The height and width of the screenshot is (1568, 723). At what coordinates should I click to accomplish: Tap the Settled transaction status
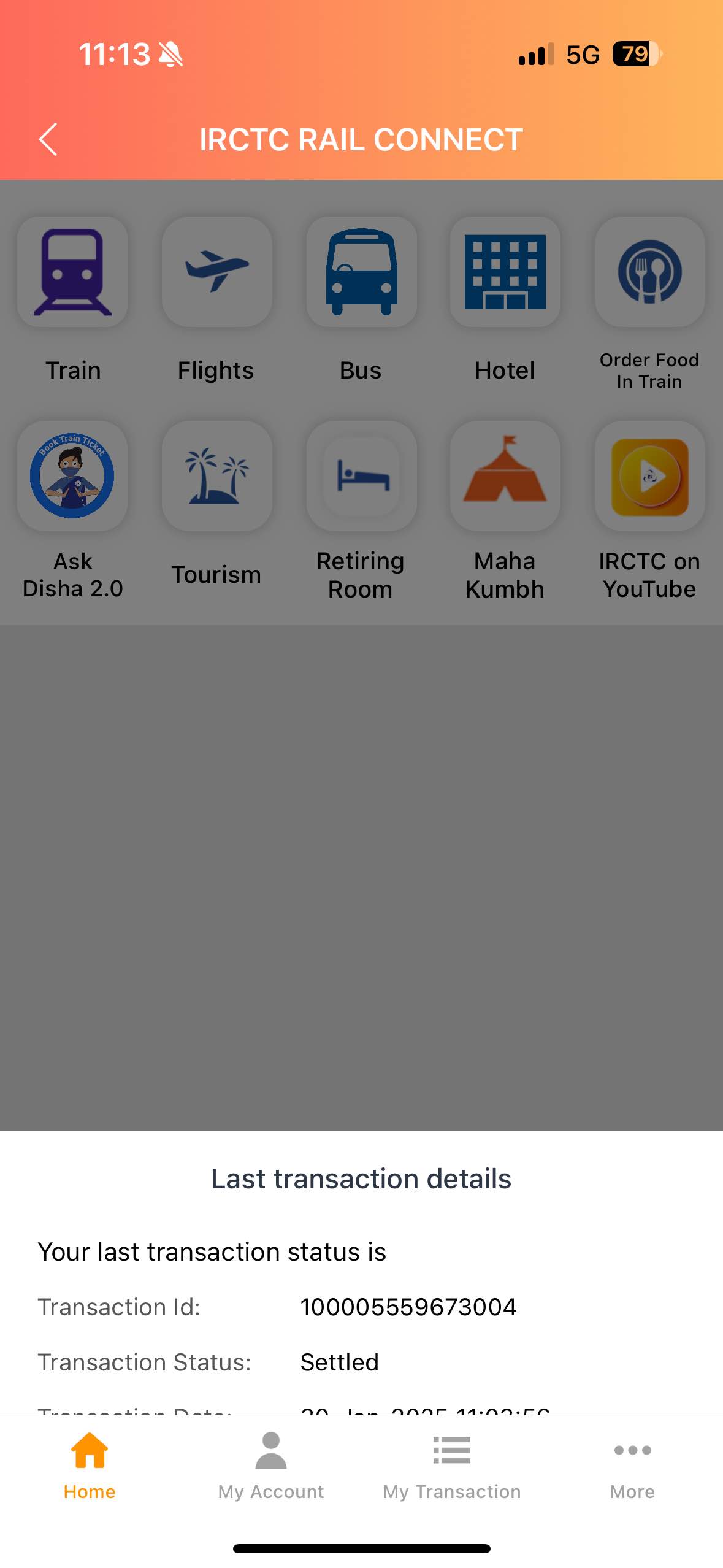(339, 1362)
